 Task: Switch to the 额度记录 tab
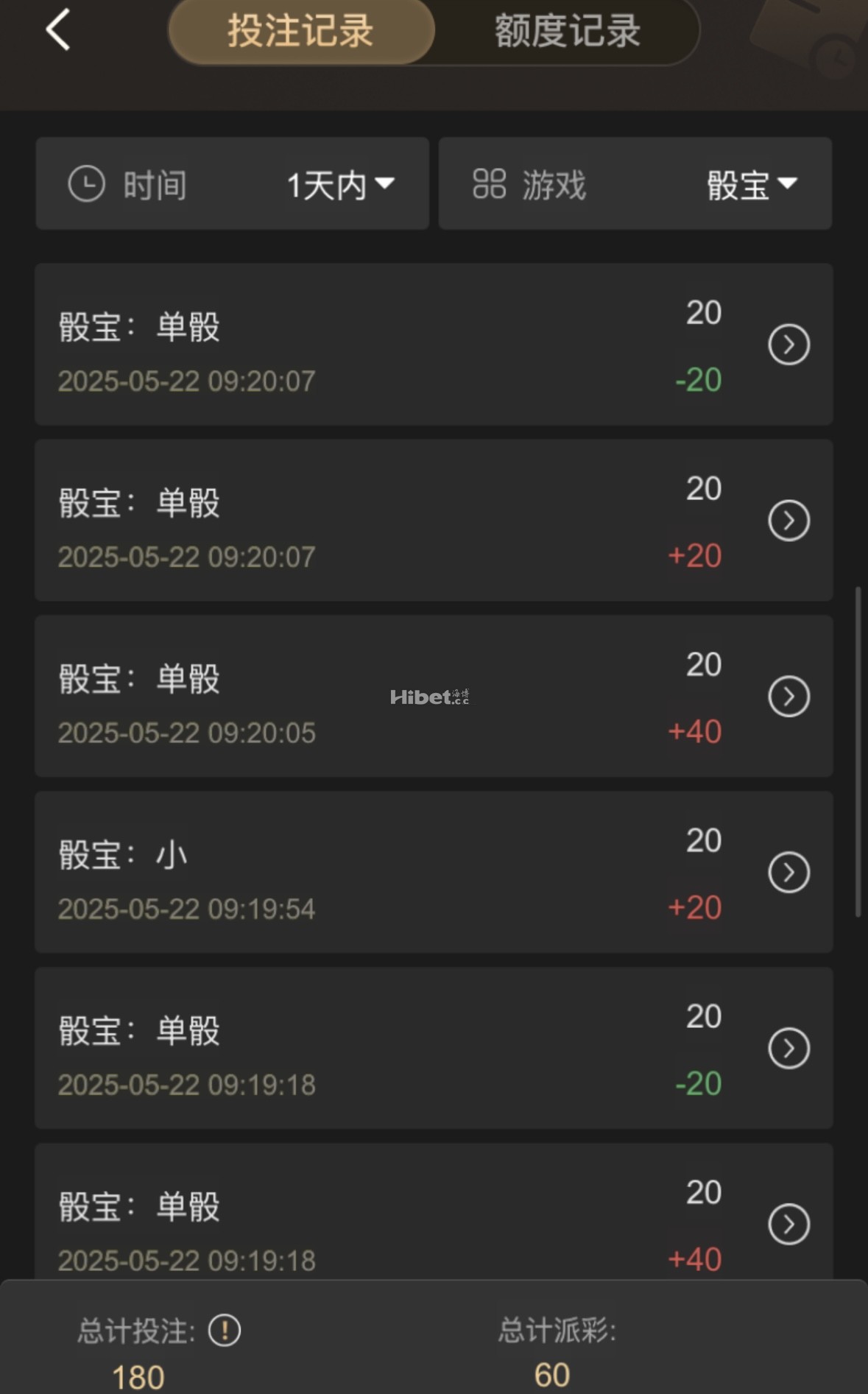click(x=567, y=31)
